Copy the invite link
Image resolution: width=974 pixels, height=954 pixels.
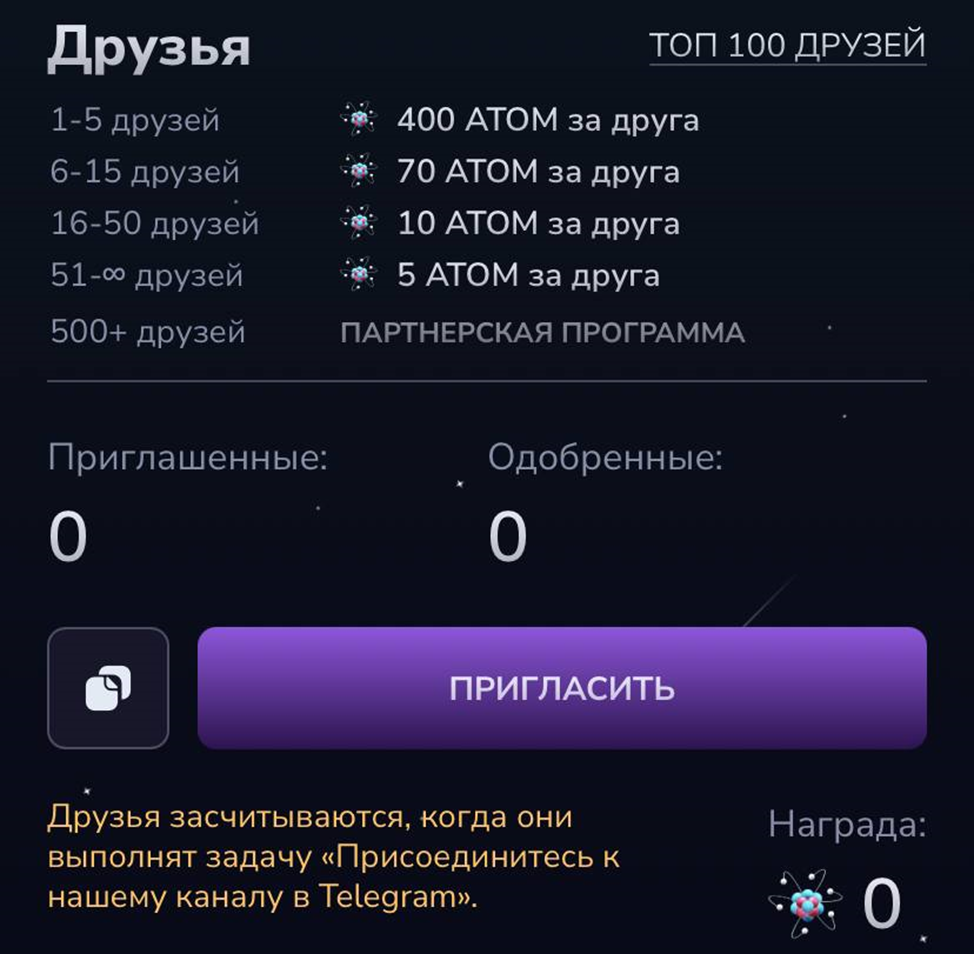[108, 688]
